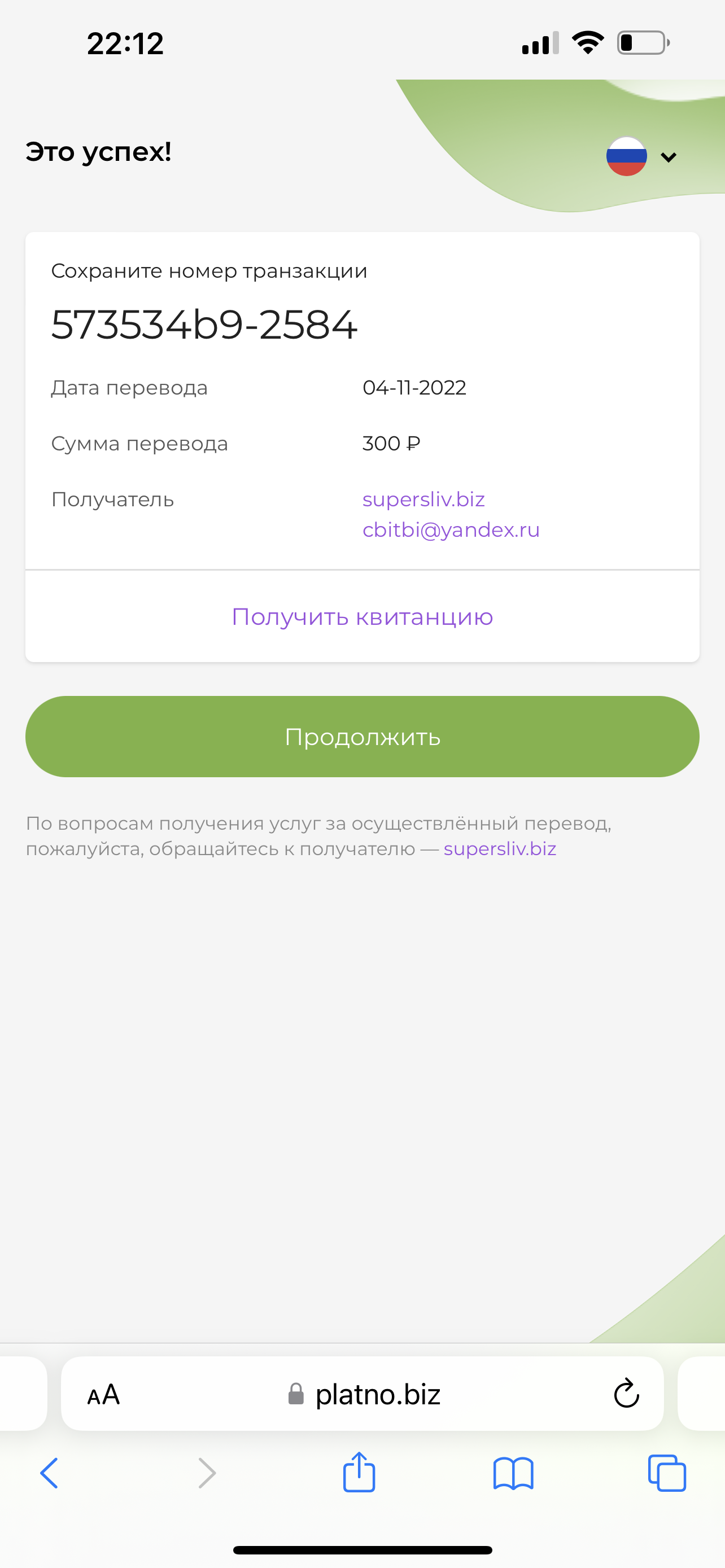
Task: Tap Получить квитанцию to get the receipt
Action: [x=362, y=616]
